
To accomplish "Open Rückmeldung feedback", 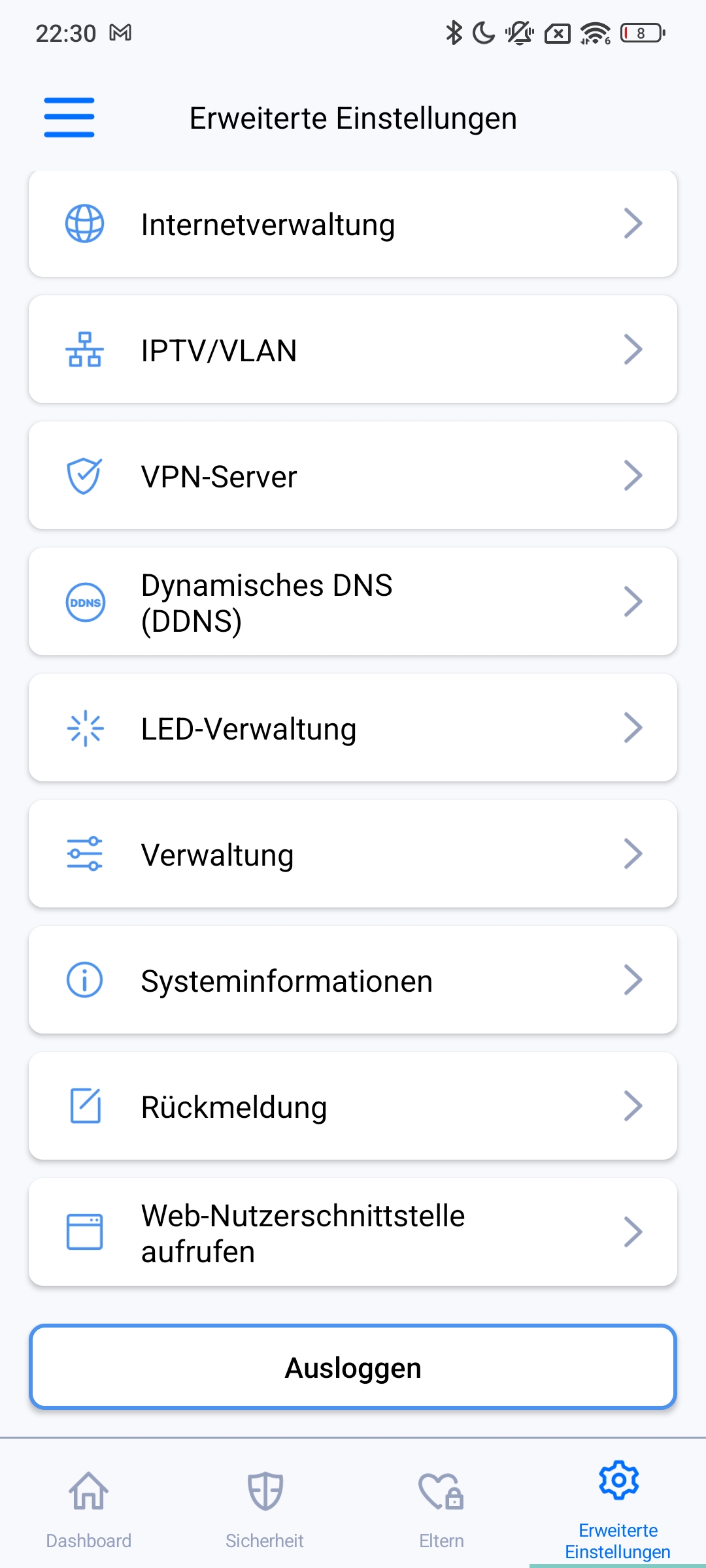I will (353, 1107).
